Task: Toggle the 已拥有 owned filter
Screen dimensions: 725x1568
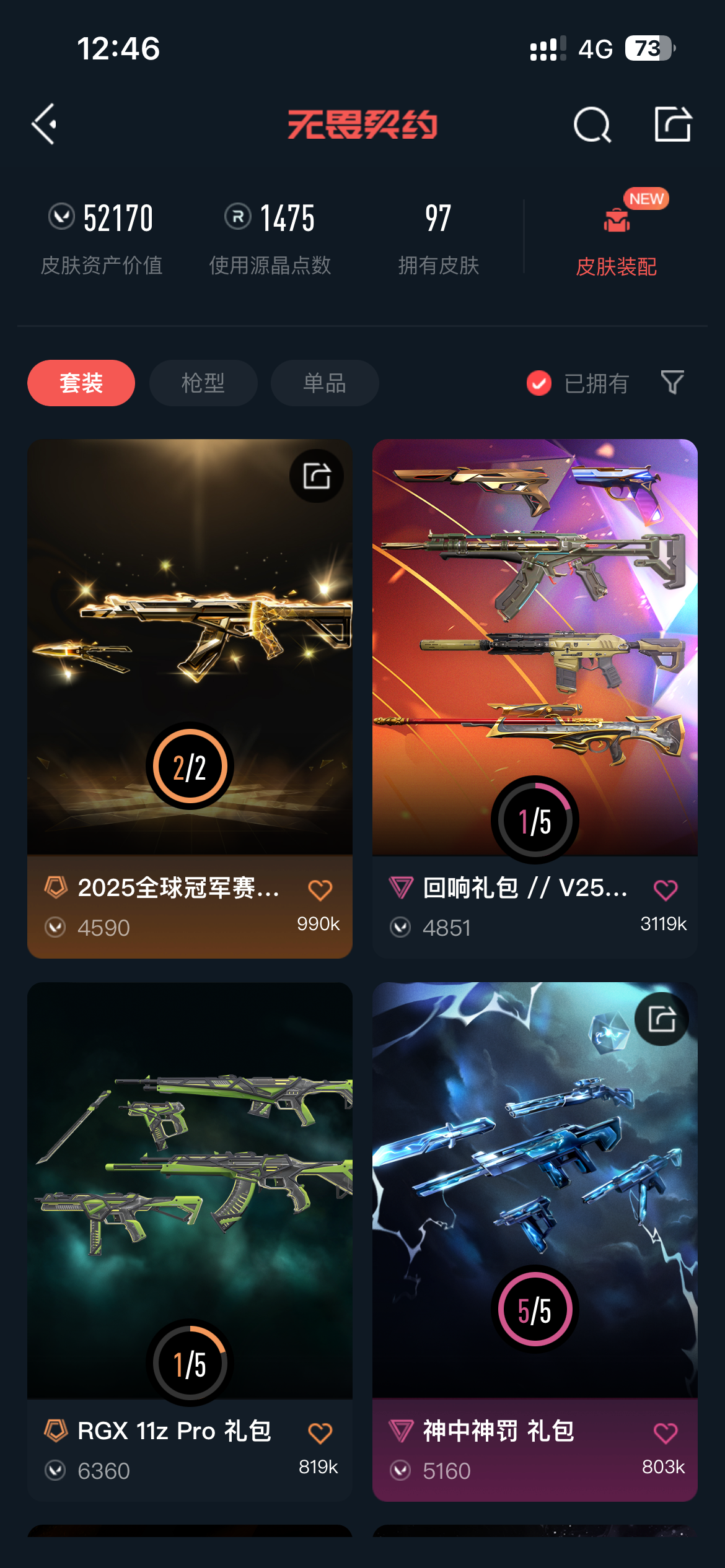Action: click(x=578, y=383)
